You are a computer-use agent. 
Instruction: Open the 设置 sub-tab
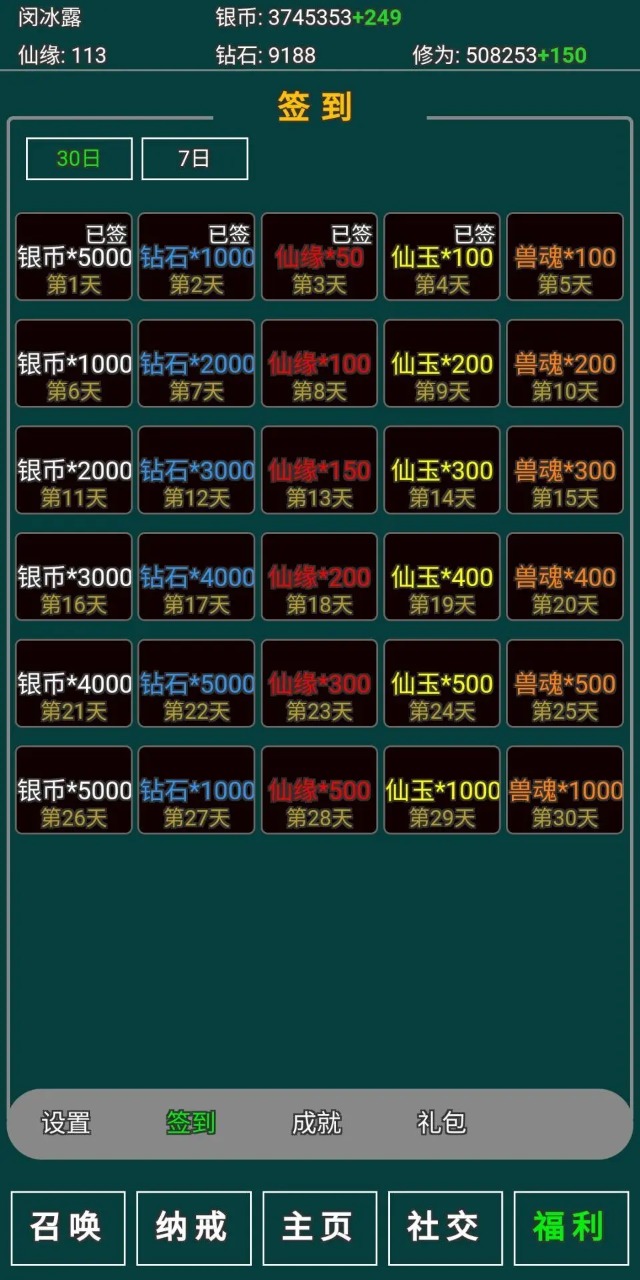pyautogui.click(x=66, y=1123)
